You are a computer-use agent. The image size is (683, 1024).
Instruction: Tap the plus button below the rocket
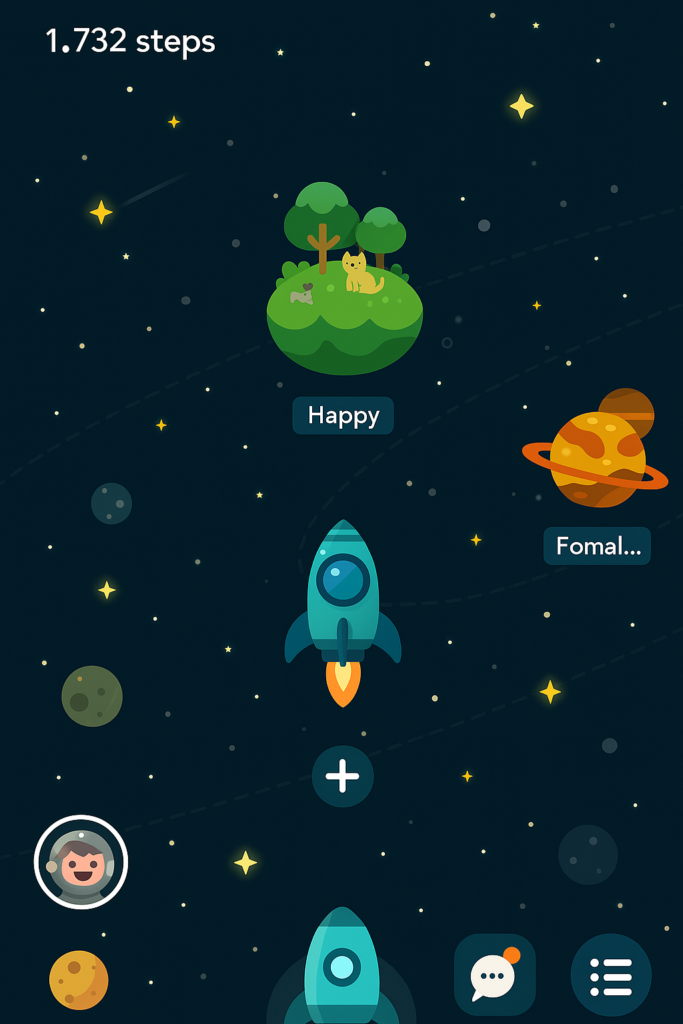tap(342, 776)
